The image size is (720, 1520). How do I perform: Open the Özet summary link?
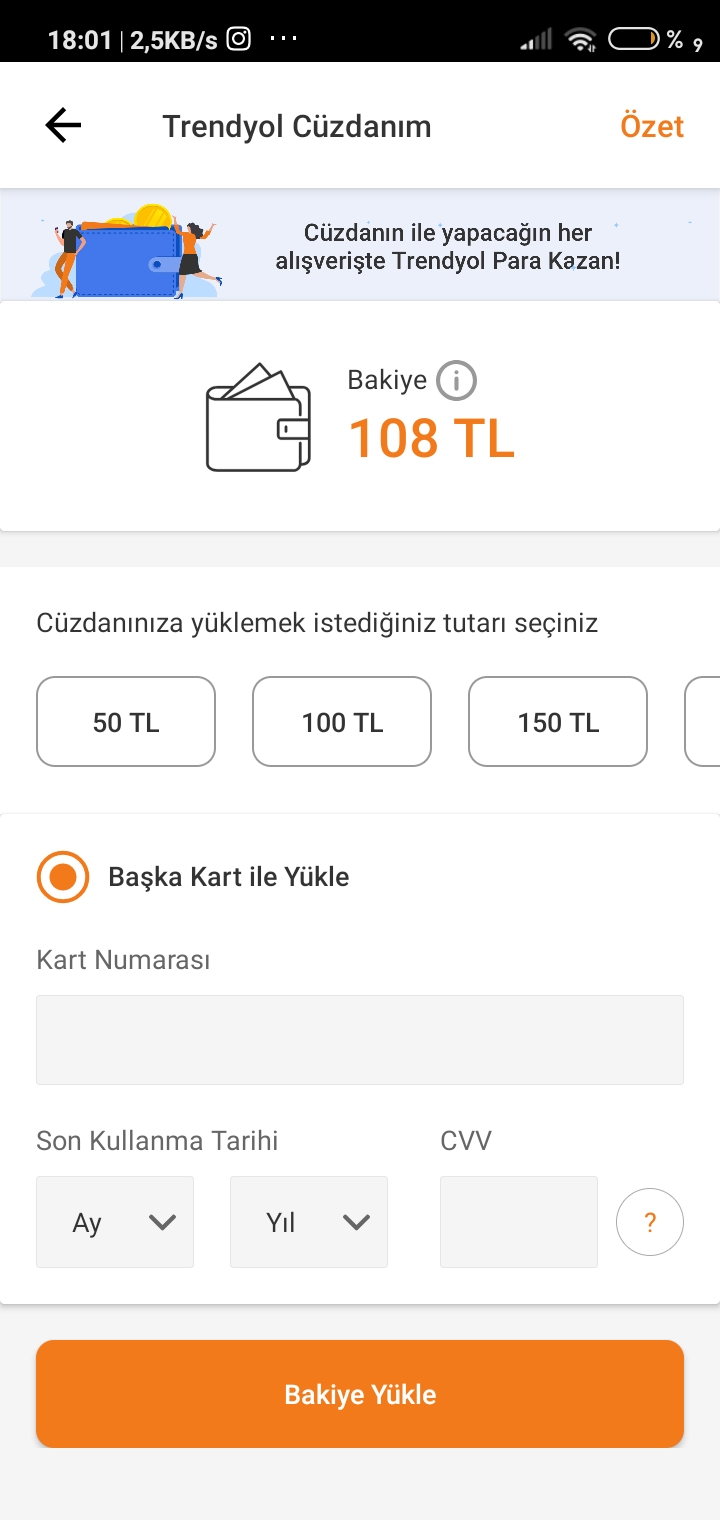pyautogui.click(x=651, y=126)
